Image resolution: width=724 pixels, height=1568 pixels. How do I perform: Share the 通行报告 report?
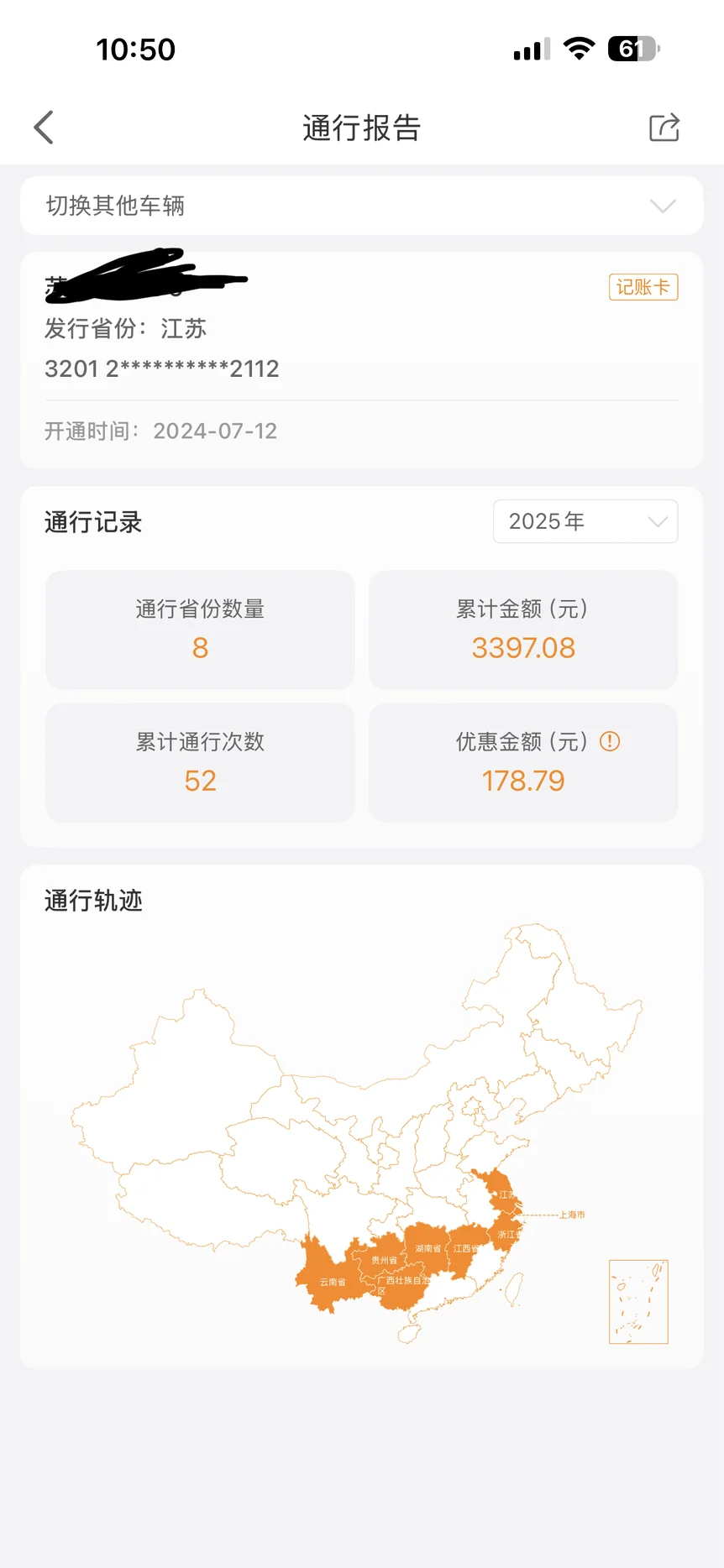pyautogui.click(x=664, y=128)
